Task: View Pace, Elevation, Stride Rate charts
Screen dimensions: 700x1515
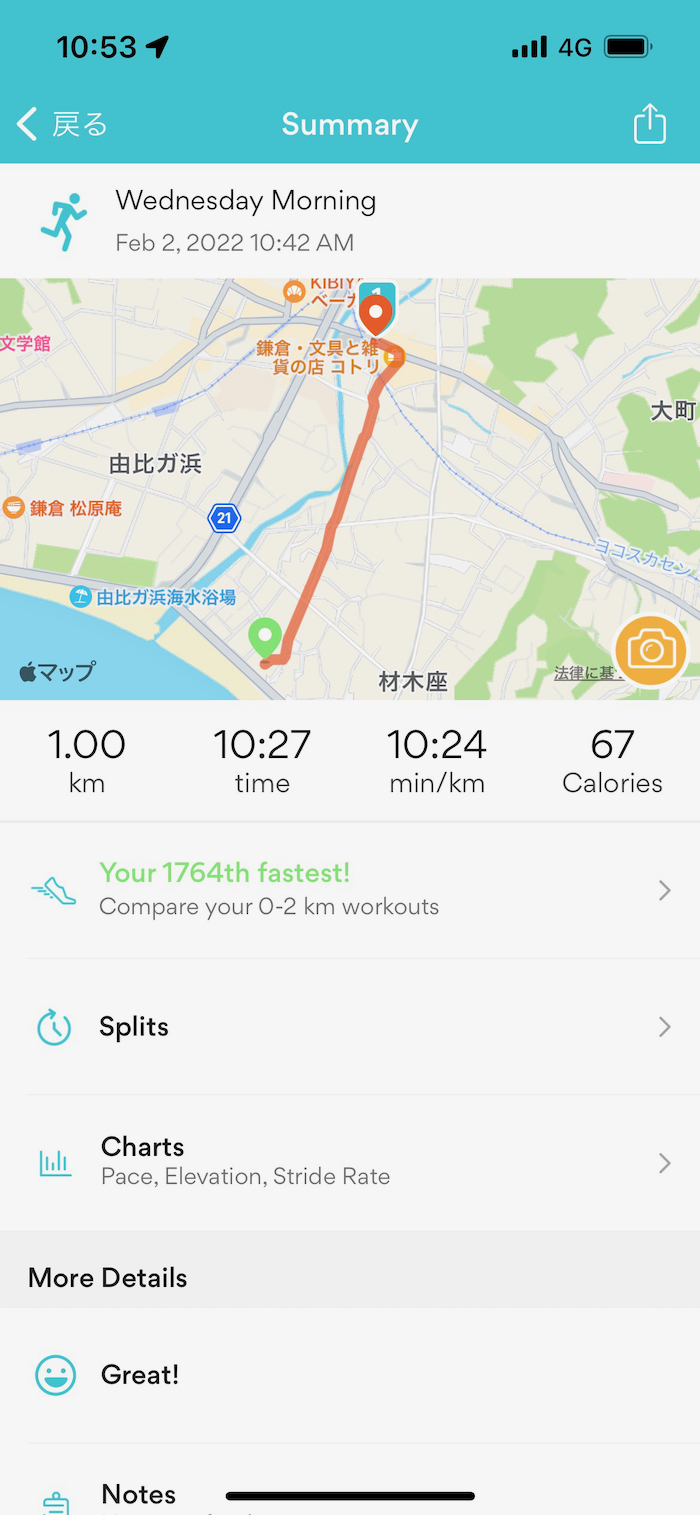Action: click(x=350, y=1160)
